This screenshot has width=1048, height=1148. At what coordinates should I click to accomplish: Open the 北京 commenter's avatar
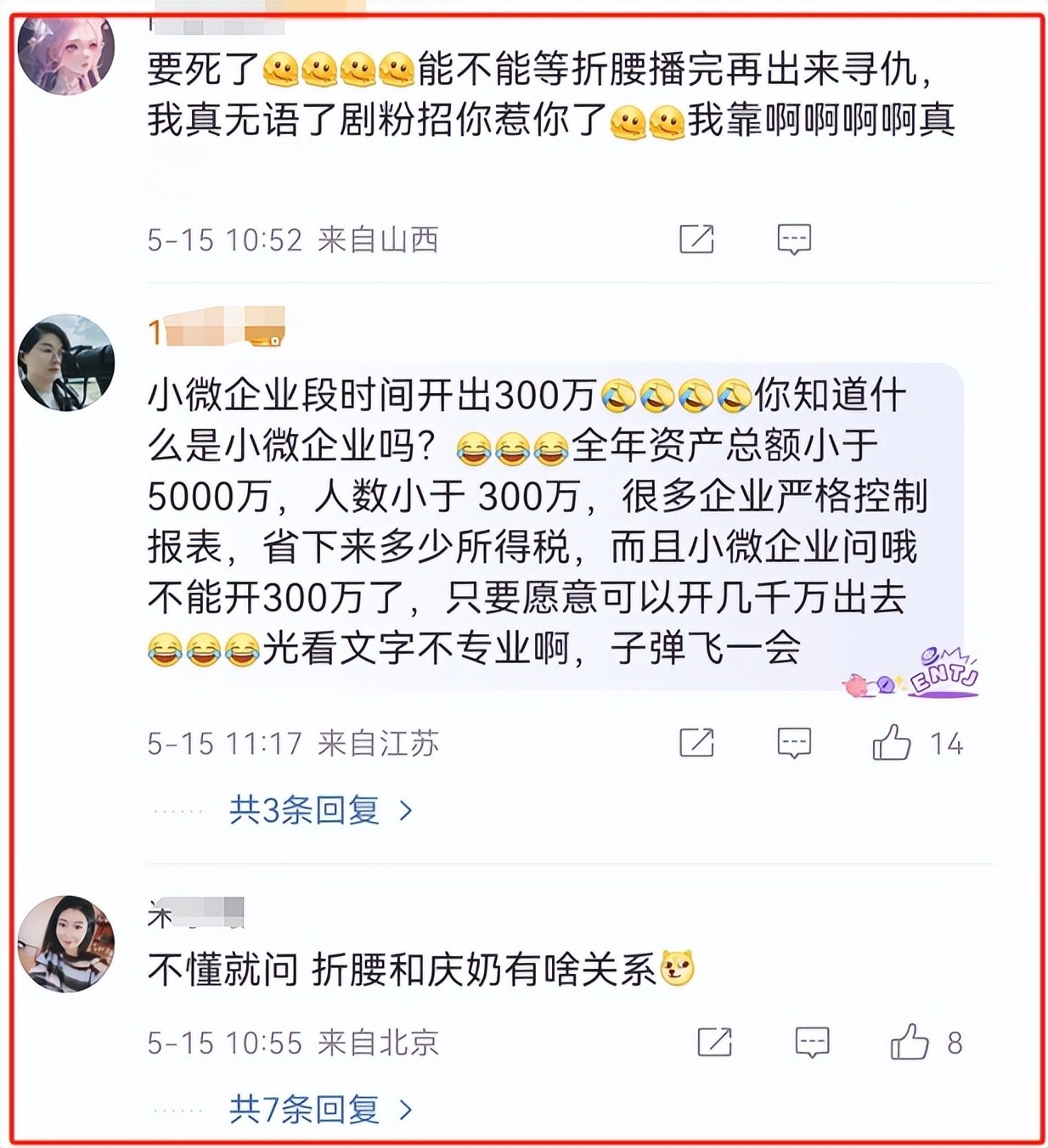tap(66, 943)
